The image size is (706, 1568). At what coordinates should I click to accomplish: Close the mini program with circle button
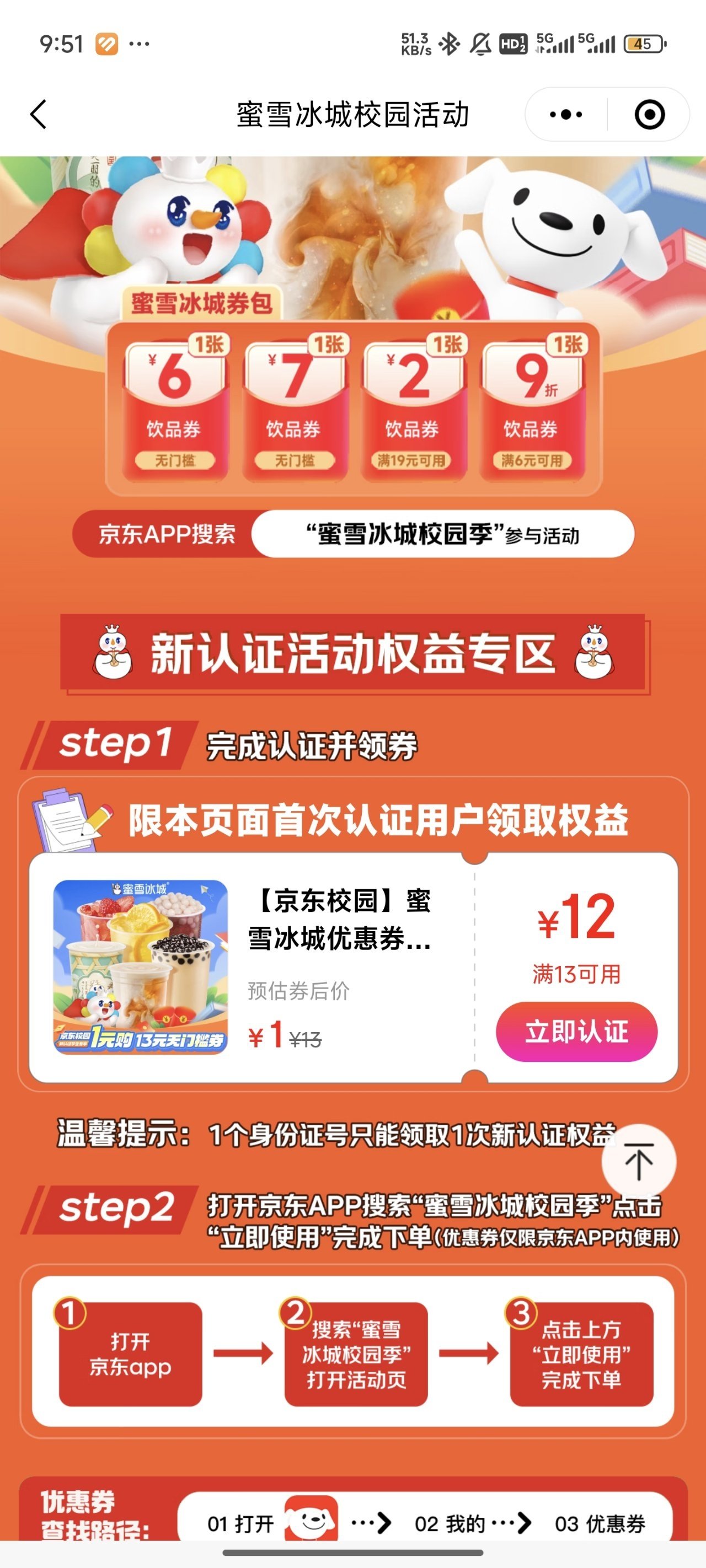[649, 115]
